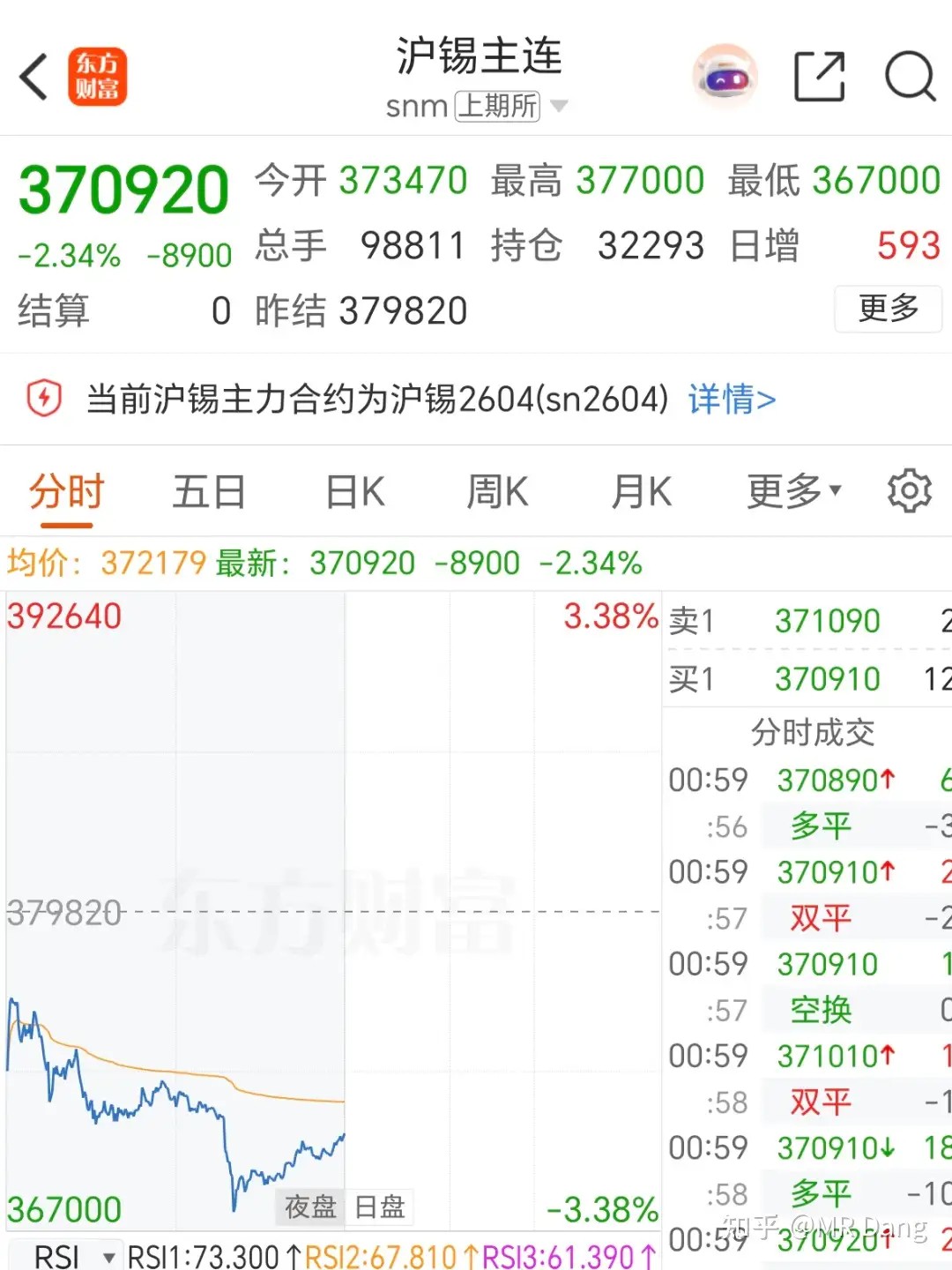Tap the lightning alert icon beside the notice

click(45, 399)
